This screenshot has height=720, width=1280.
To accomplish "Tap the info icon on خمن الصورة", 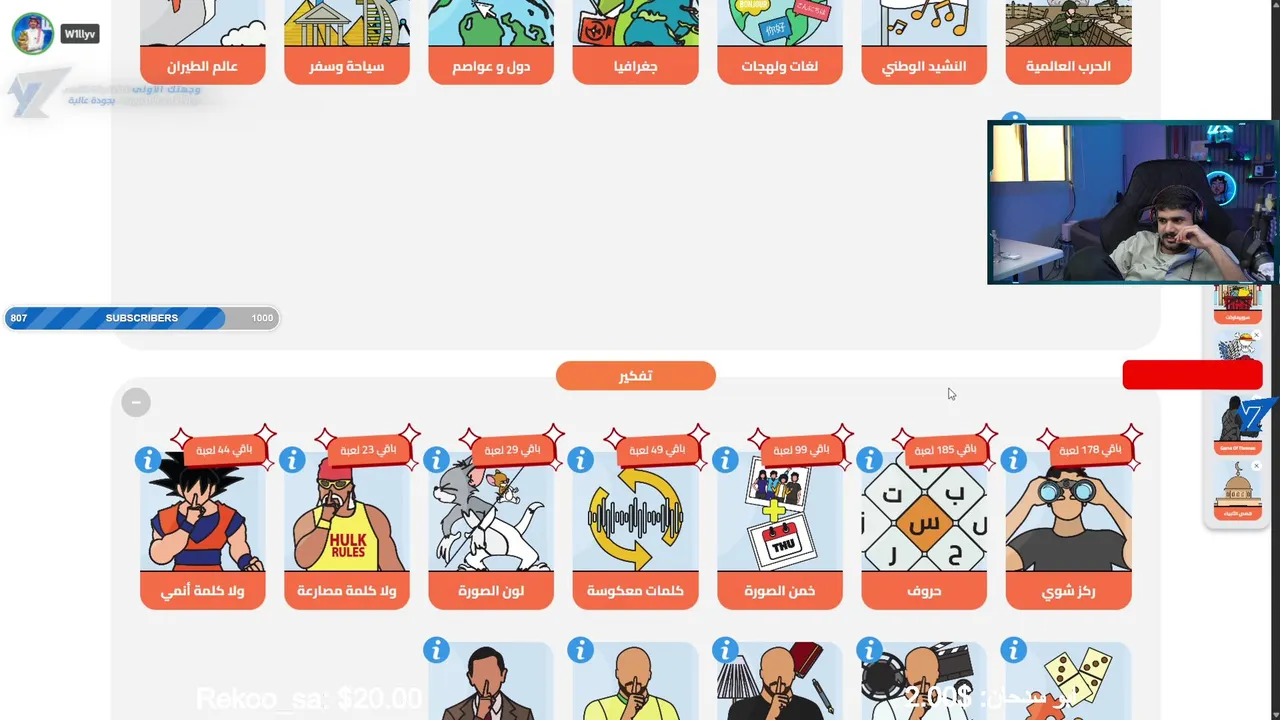I will tap(725, 460).
